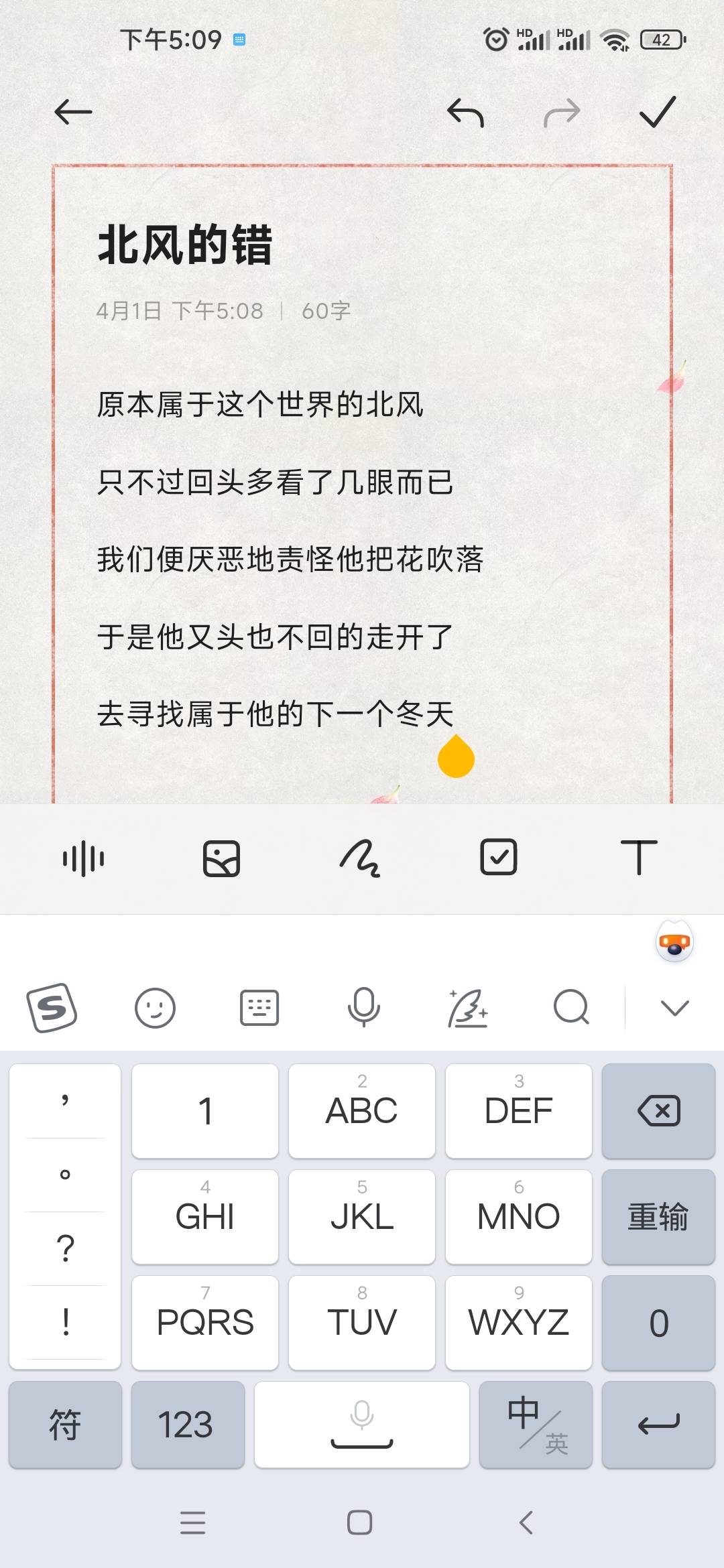This screenshot has height=1568, width=724.
Task: Tap the 重输 re-enter key
Action: 658,1217
